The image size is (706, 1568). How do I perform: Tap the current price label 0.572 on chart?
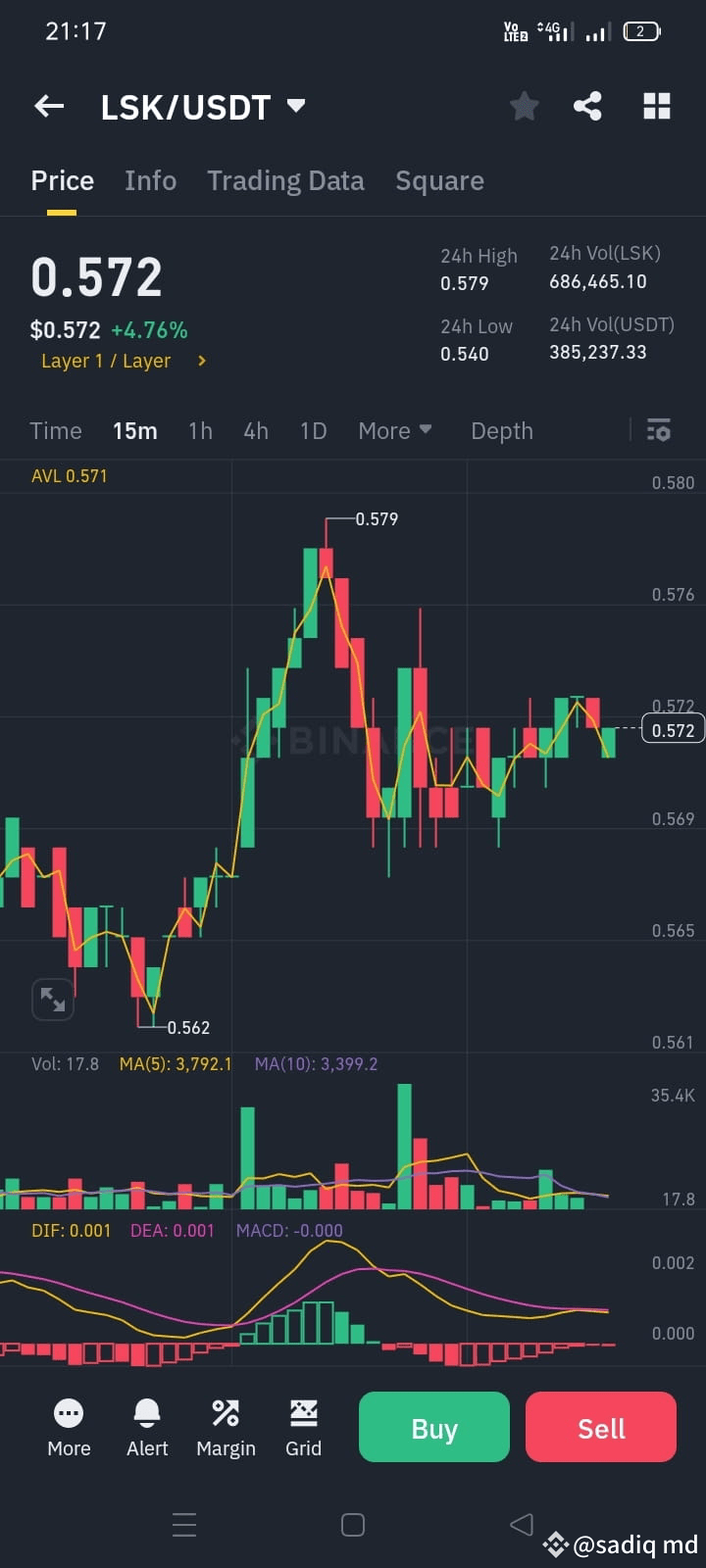pyautogui.click(x=673, y=729)
